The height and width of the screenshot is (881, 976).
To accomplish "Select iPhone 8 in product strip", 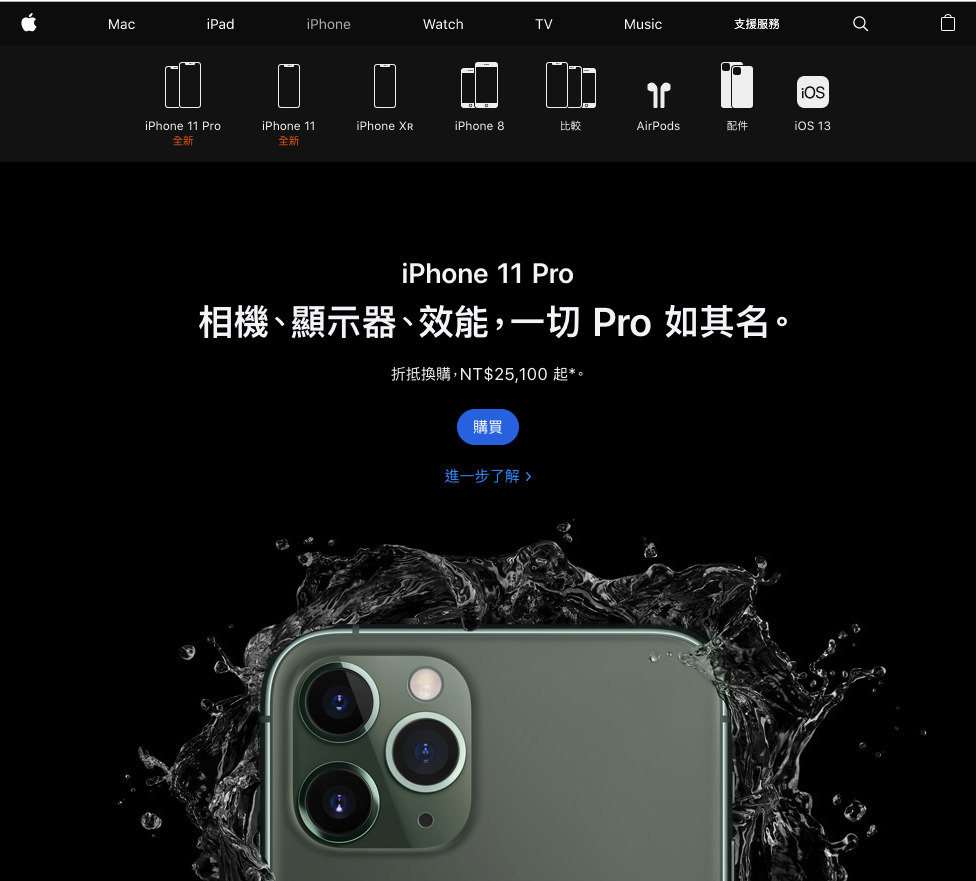I will [x=479, y=98].
